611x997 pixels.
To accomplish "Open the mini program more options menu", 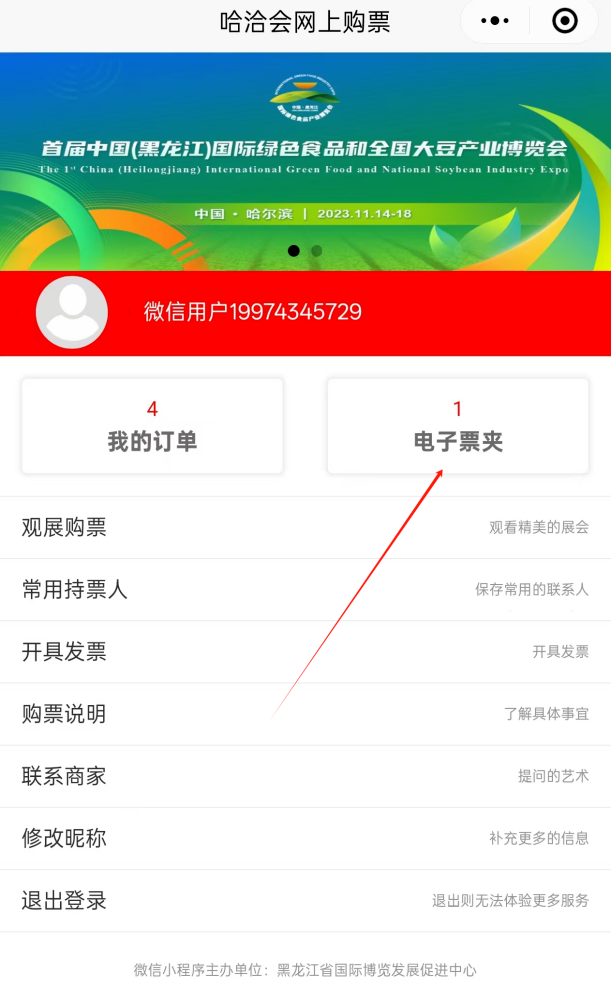I will tap(495, 21).
